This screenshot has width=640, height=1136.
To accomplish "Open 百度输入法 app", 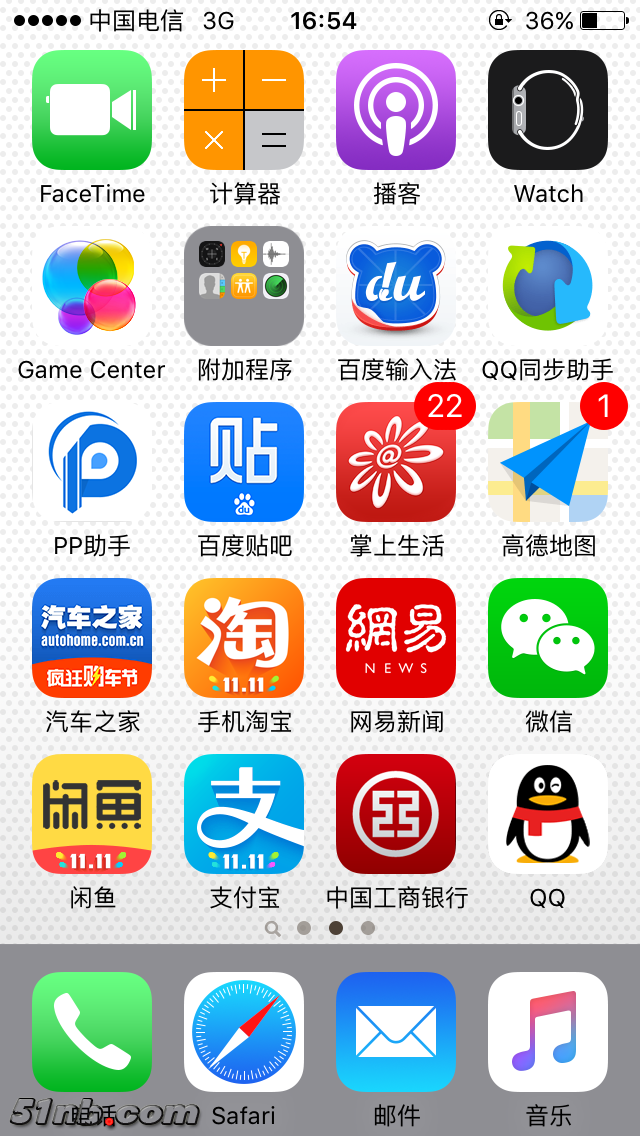I will pos(396,286).
